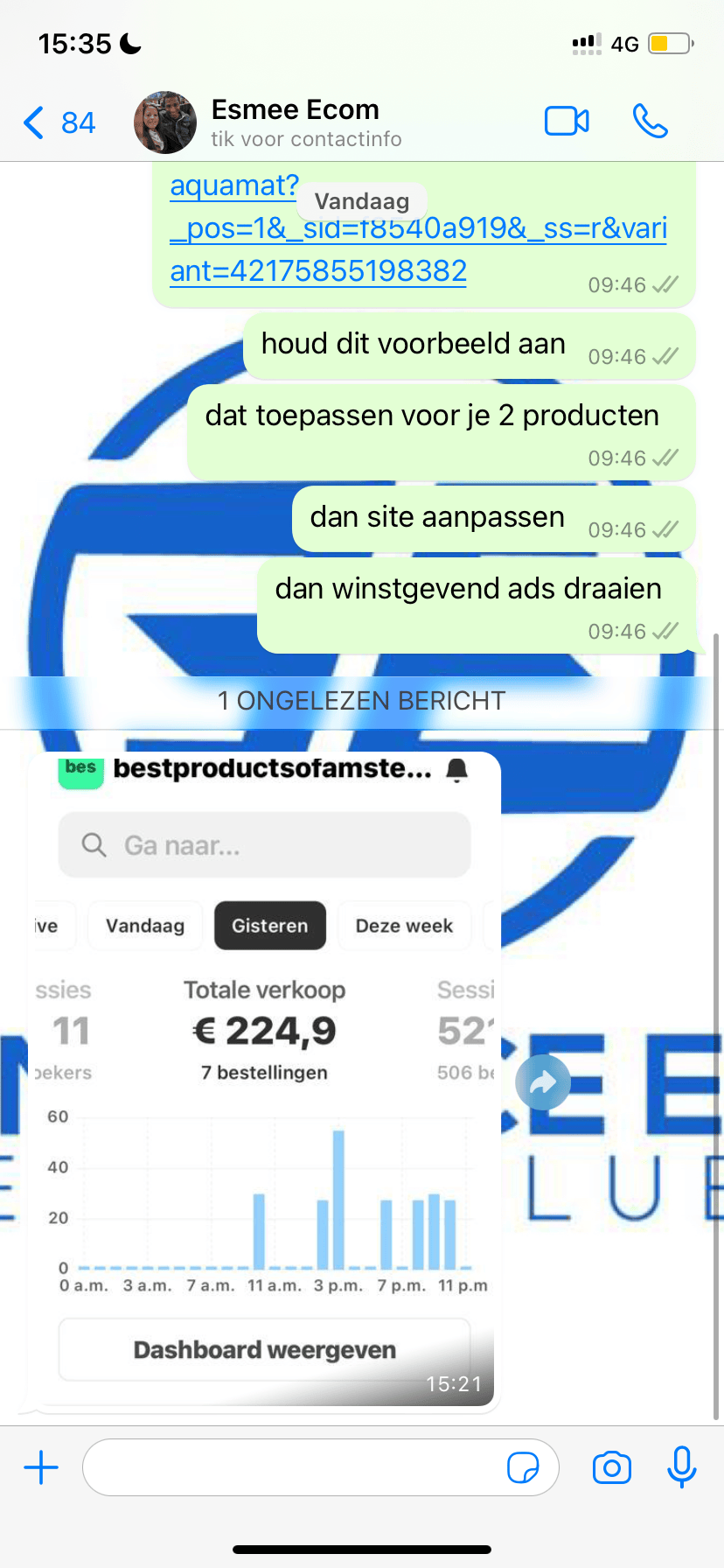This screenshot has width=724, height=1568.
Task: Open Esmee Ecom contact info
Action: [x=295, y=122]
